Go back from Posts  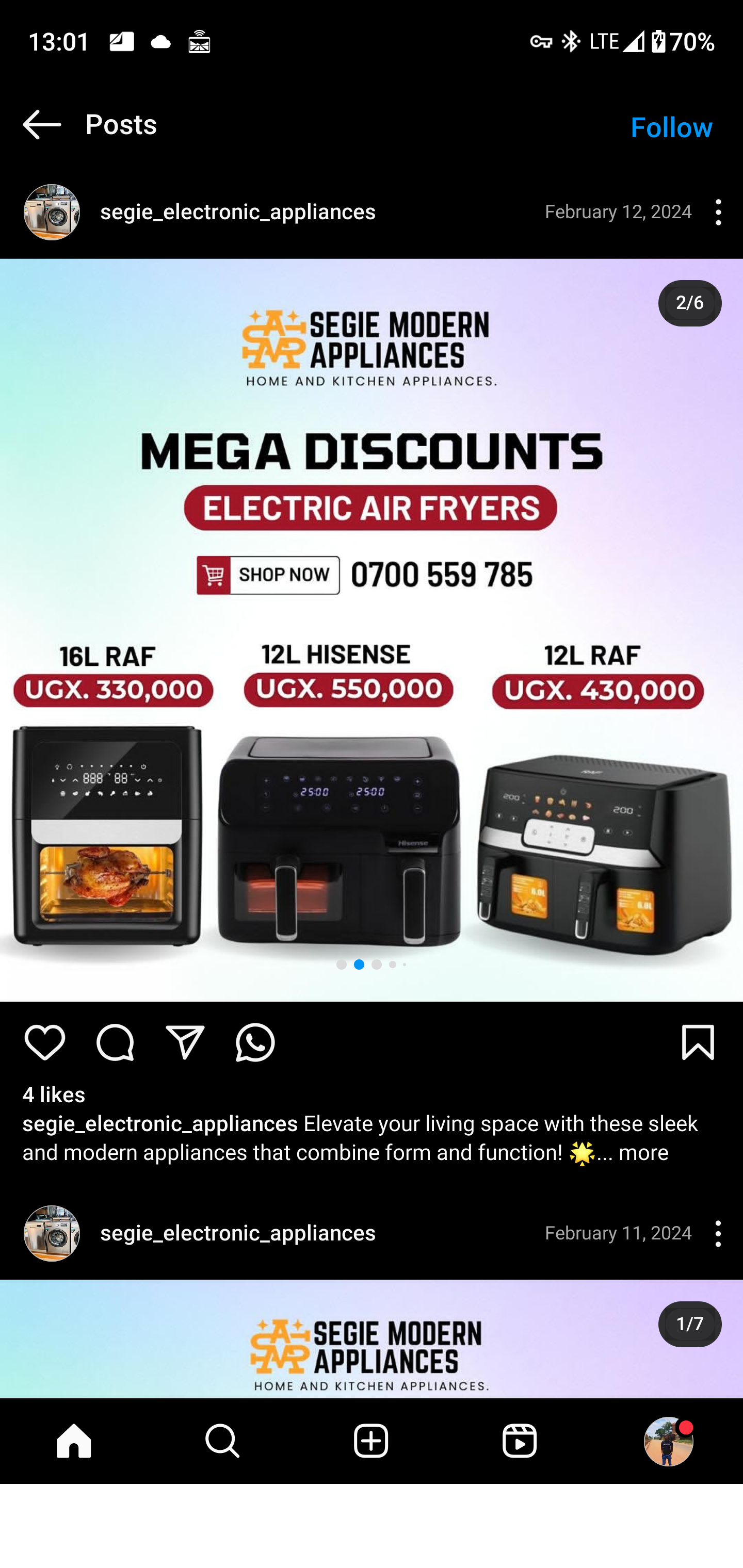pyautogui.click(x=41, y=125)
